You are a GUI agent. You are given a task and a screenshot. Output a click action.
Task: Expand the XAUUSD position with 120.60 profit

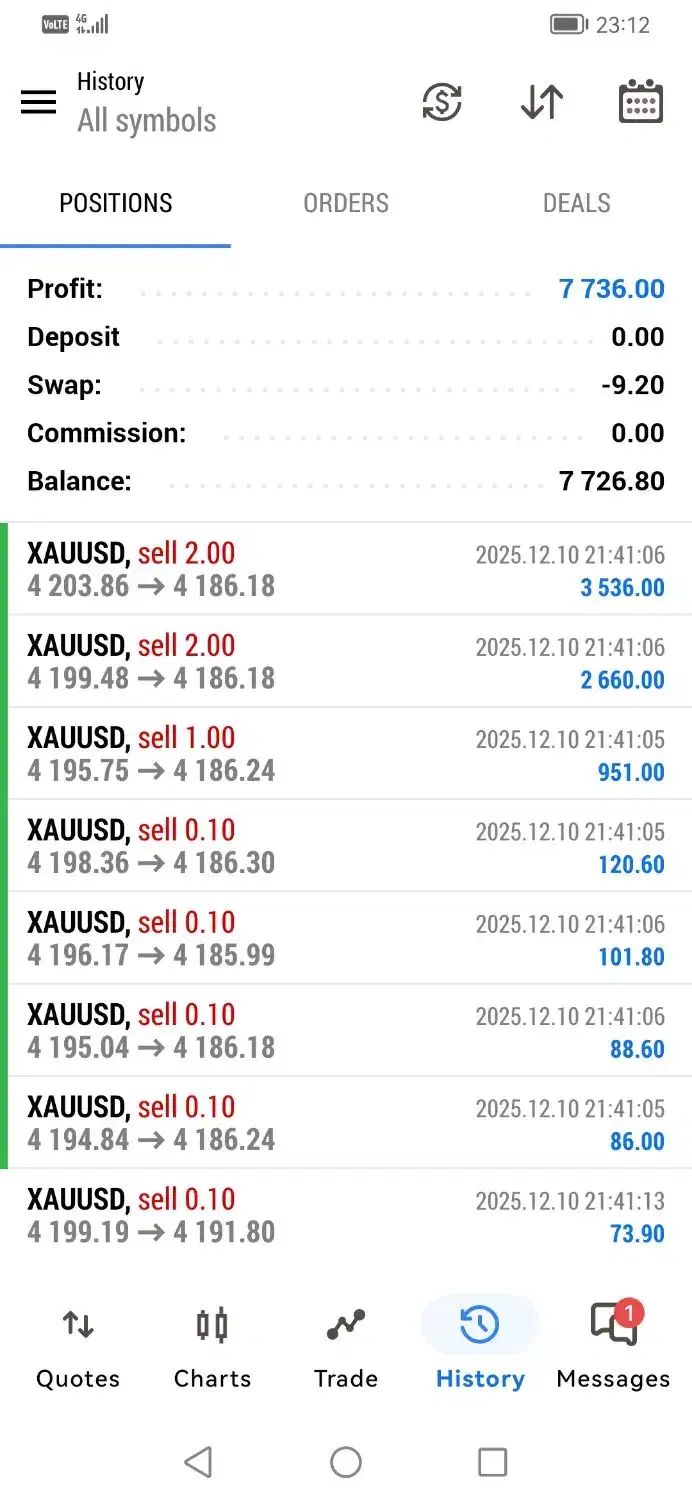point(346,846)
